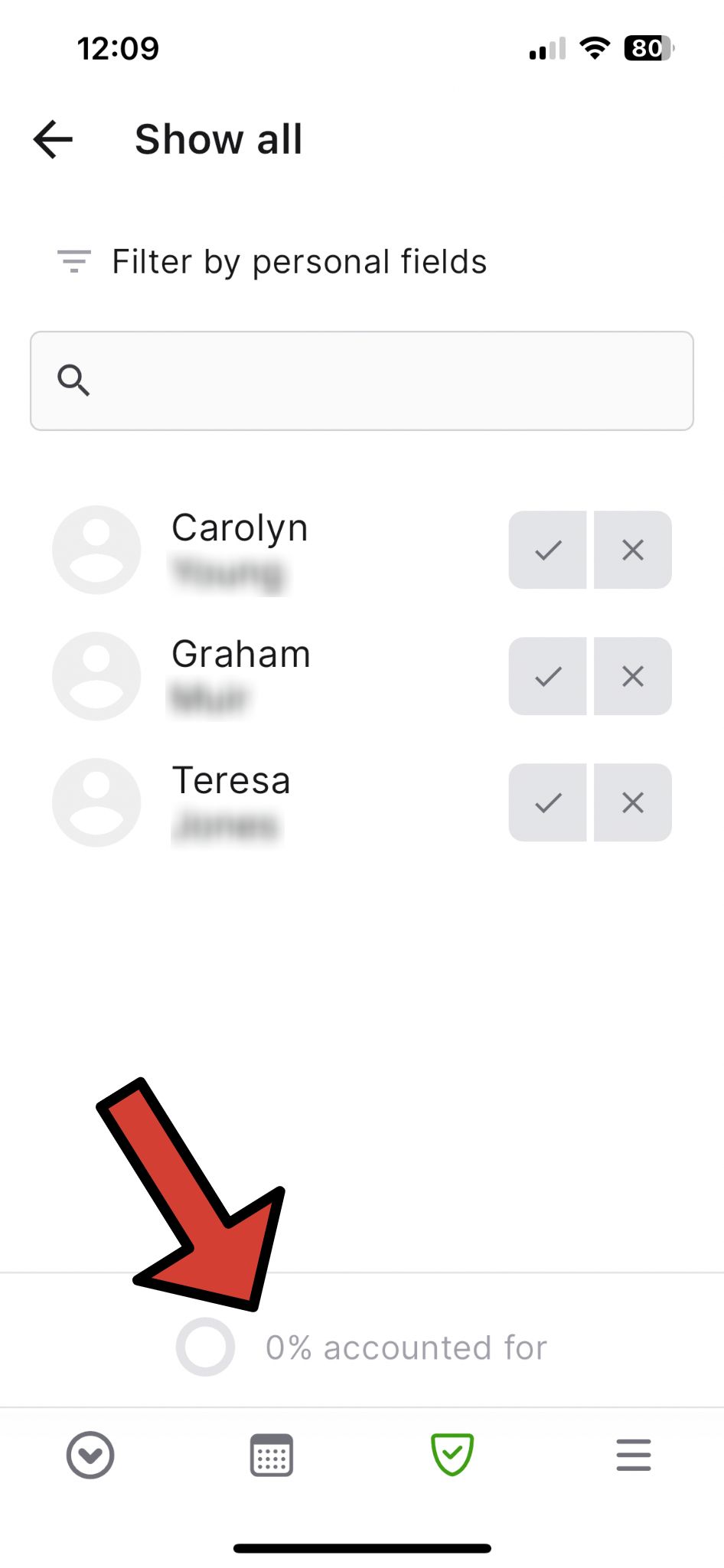Switch to the clock check-in tab
Image resolution: width=724 pixels, height=1568 pixels.
click(90, 1455)
